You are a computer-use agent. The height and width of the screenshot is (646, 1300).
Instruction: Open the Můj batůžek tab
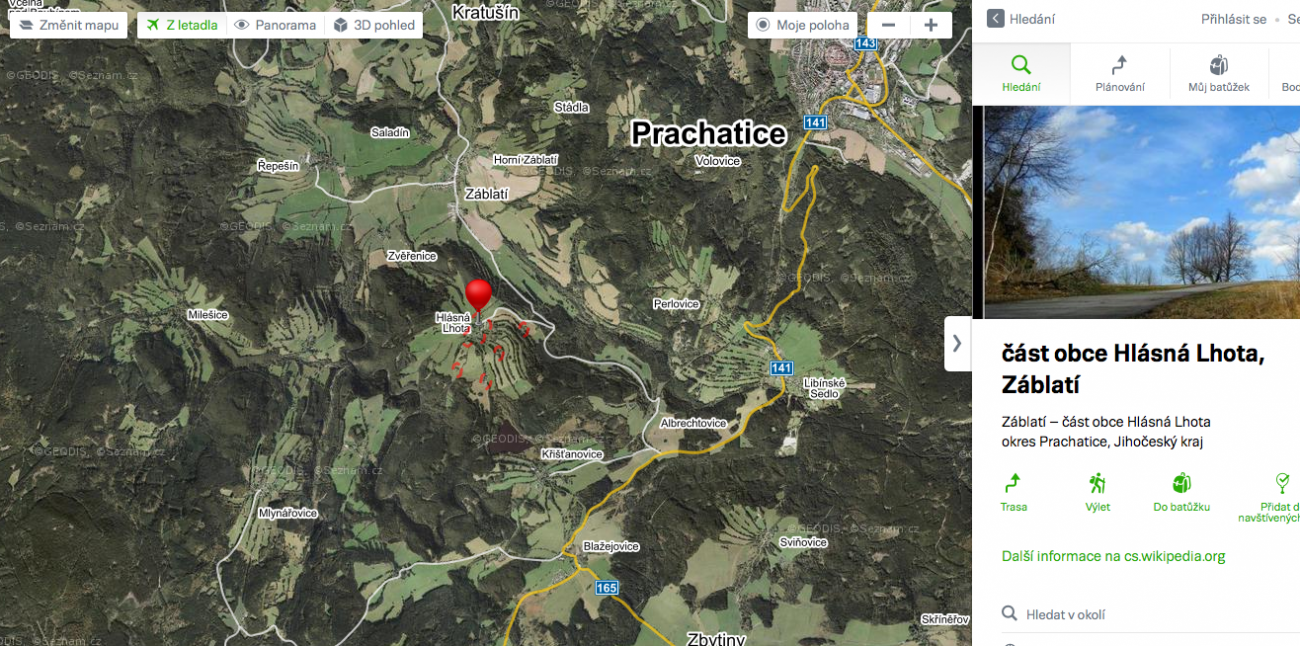point(1218,74)
